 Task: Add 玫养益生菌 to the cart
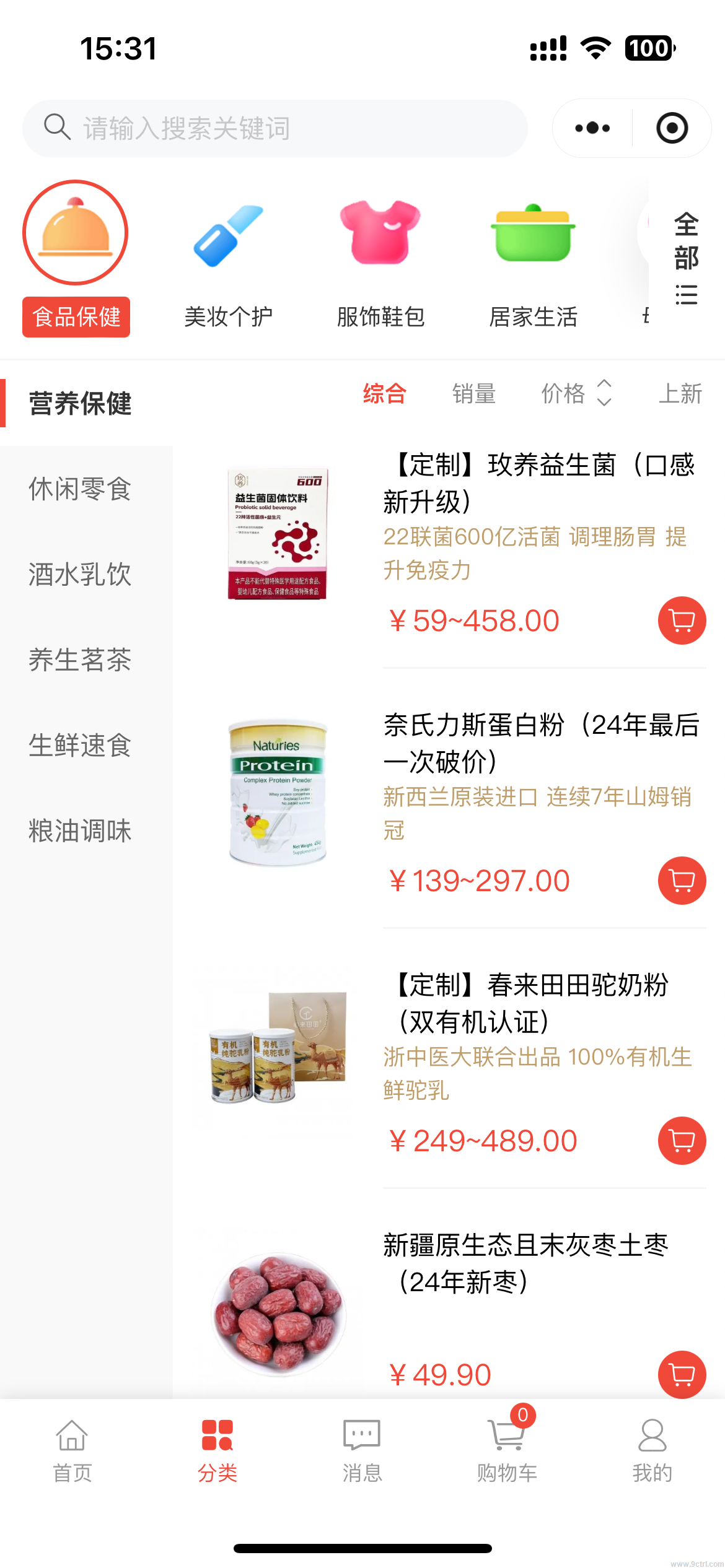click(682, 621)
